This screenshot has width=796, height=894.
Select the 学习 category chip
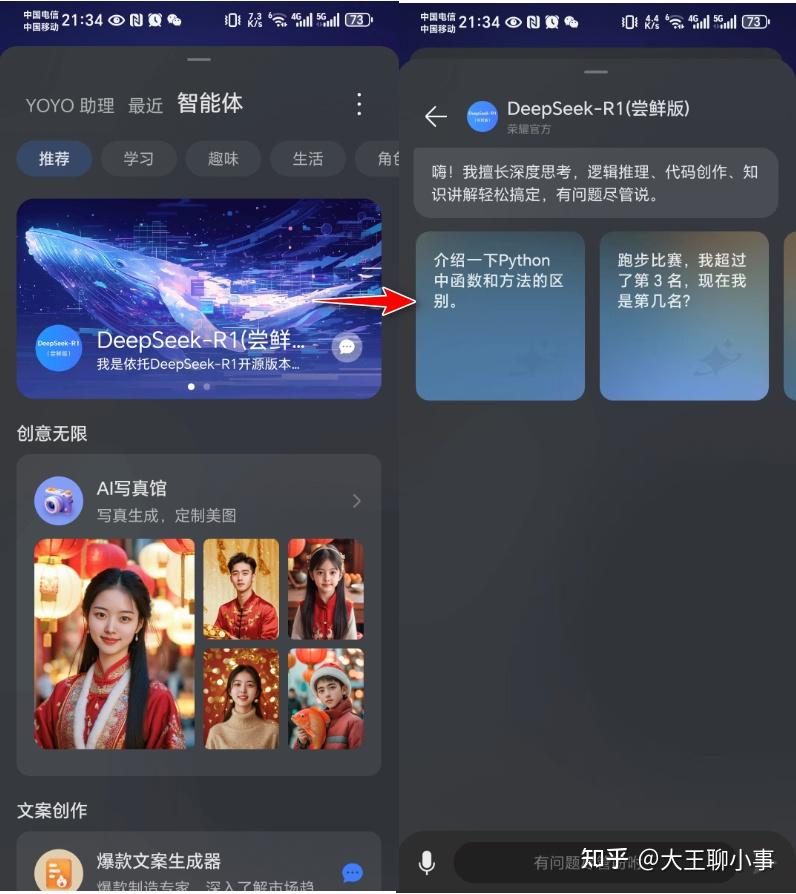pos(139,159)
